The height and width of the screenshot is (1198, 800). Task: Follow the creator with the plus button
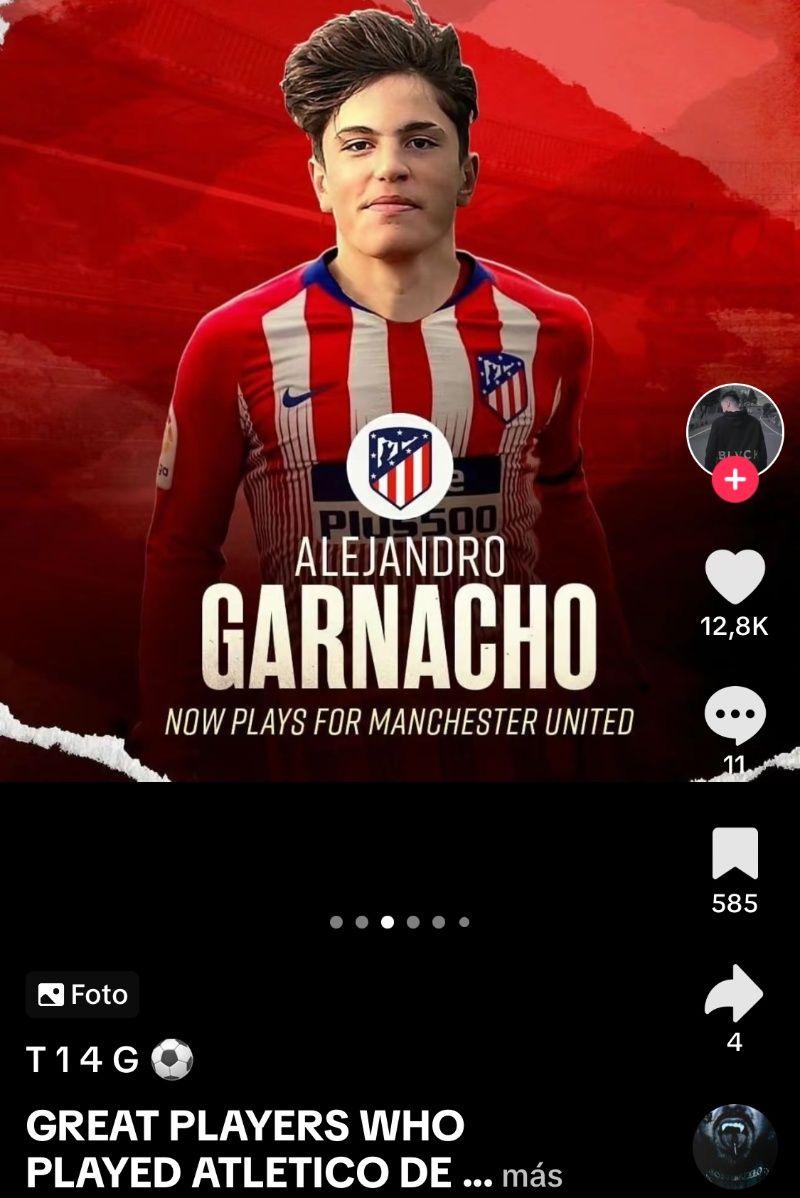[x=735, y=480]
